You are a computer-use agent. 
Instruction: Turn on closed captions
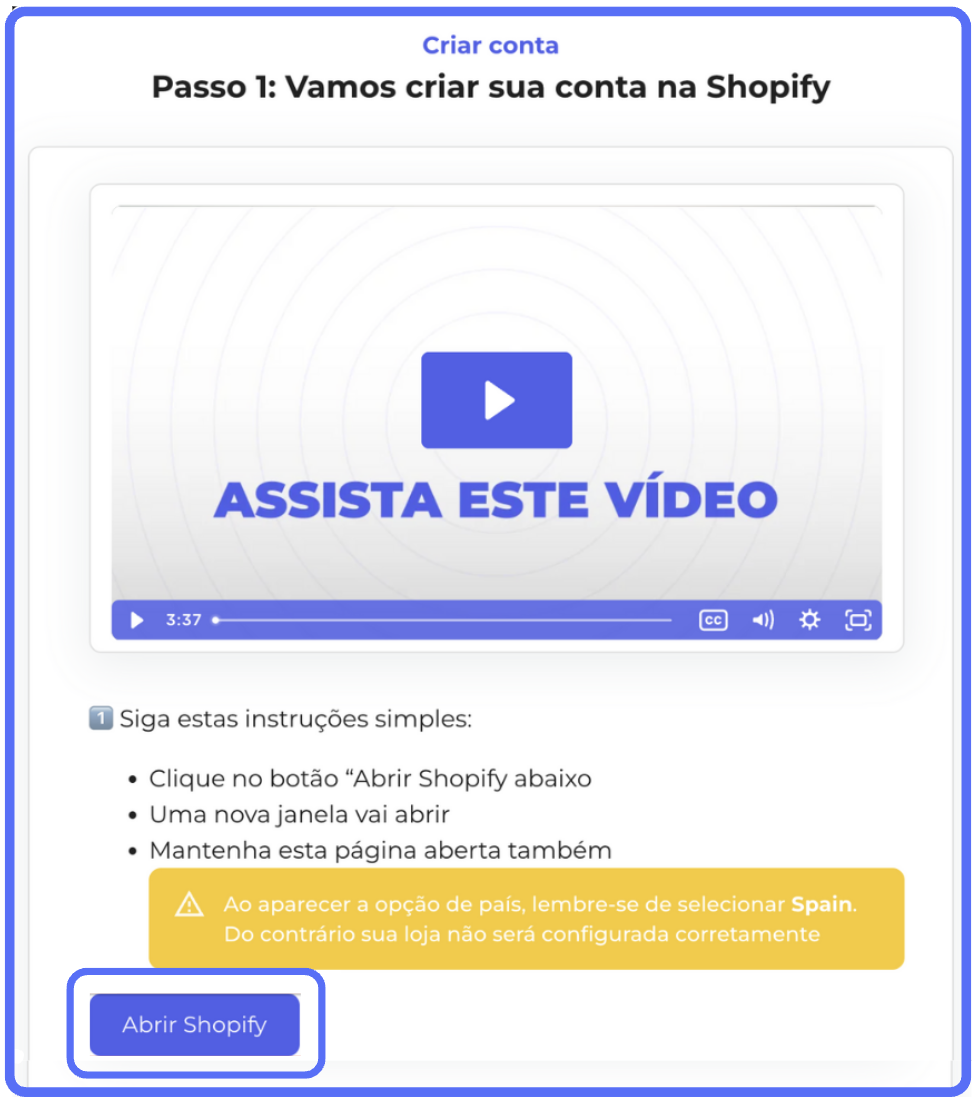(713, 620)
